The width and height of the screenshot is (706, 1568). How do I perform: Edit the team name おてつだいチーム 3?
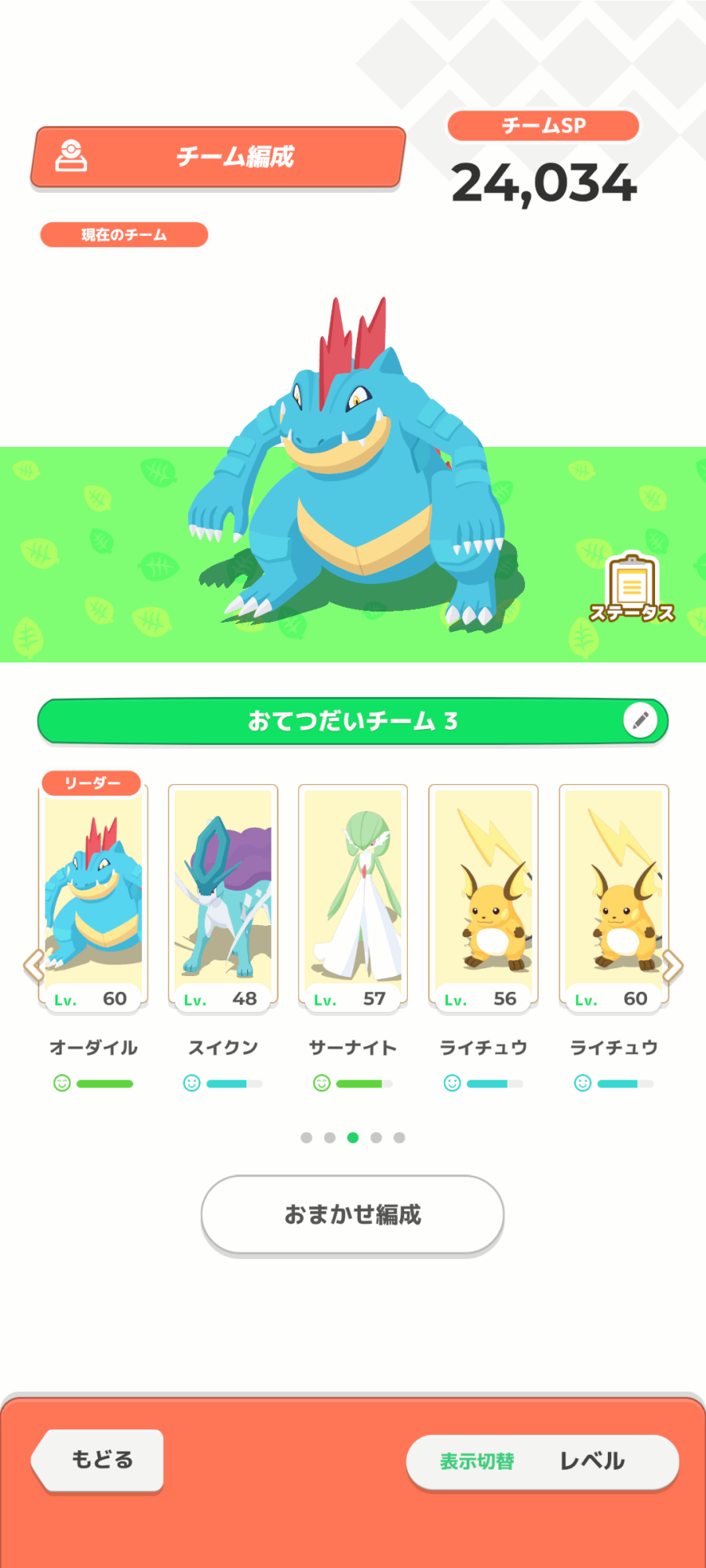640,720
